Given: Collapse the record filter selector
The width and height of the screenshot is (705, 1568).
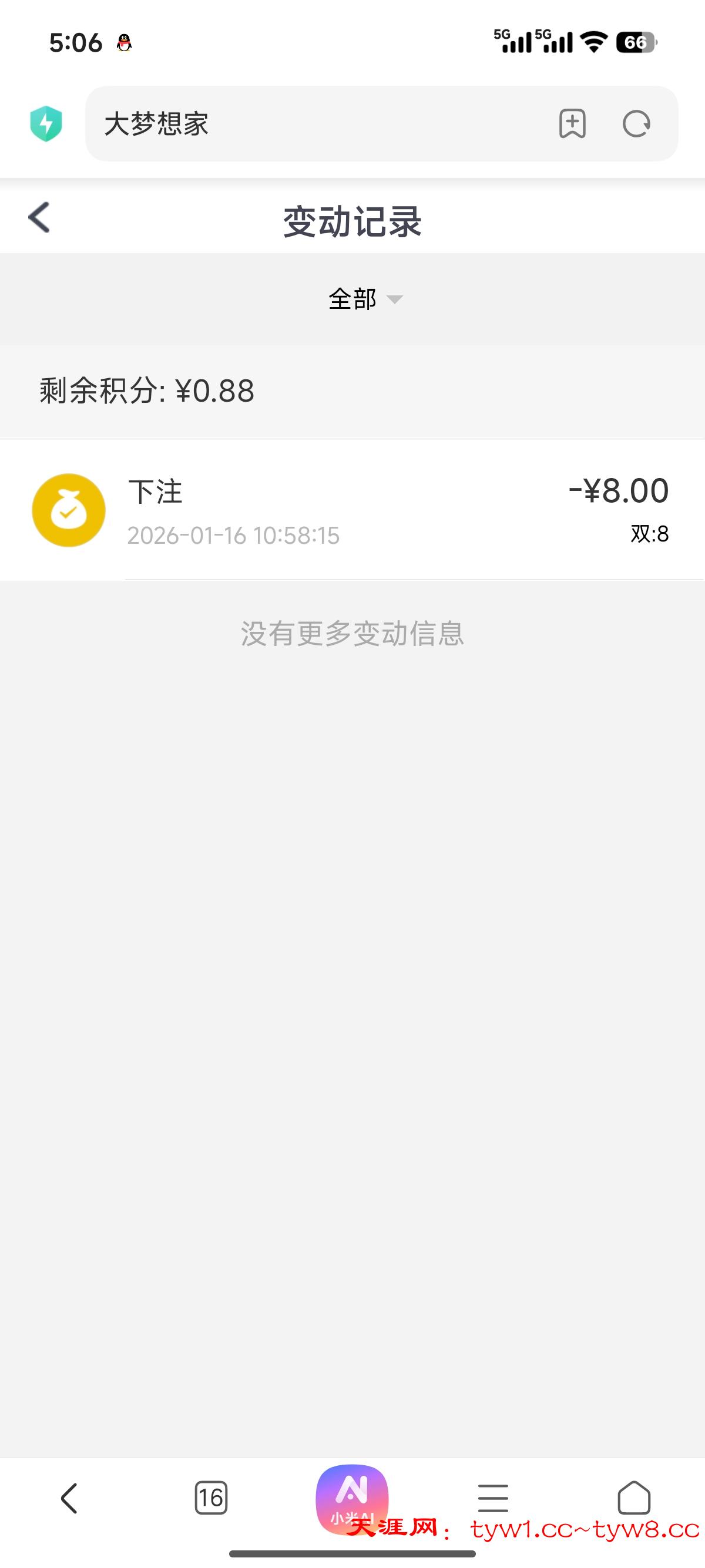Looking at the screenshot, I should coord(365,299).
